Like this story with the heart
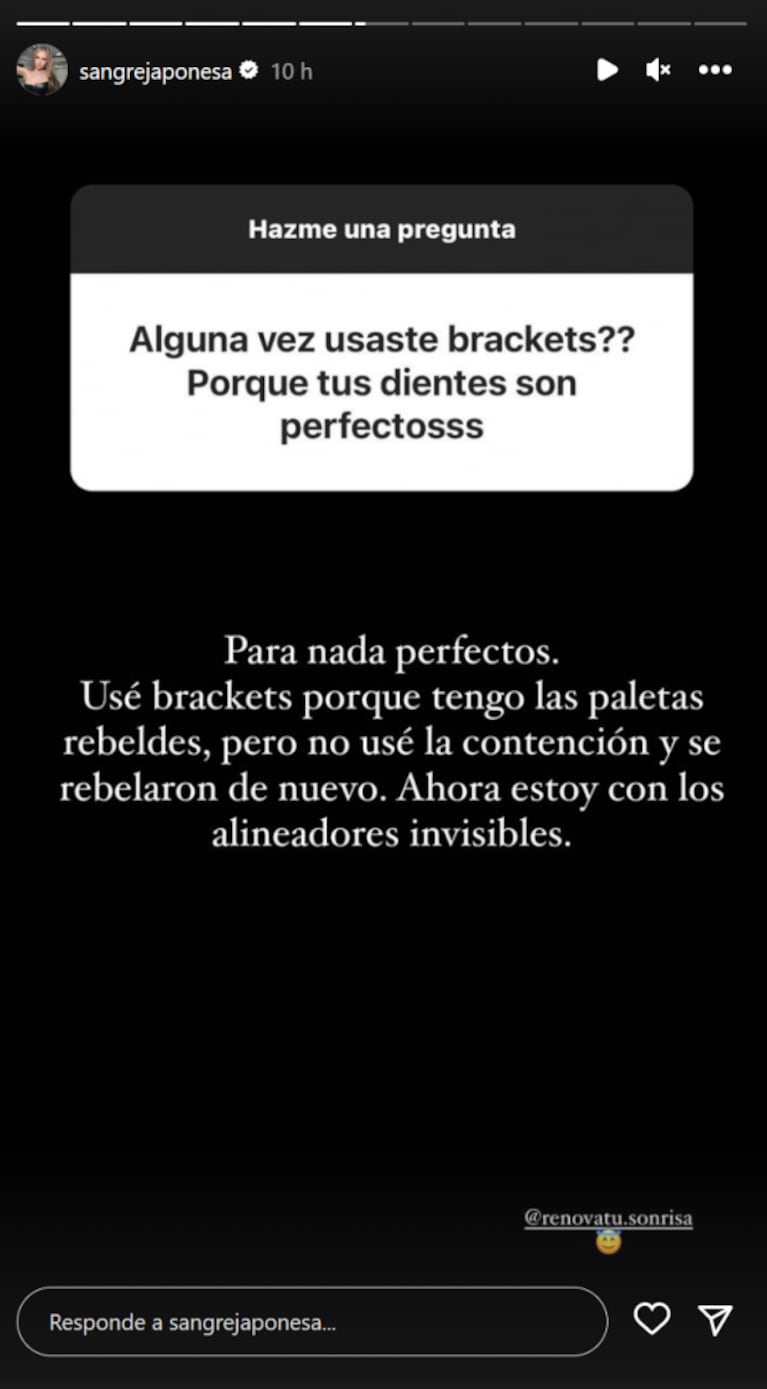Screen dimensions: 767x1389 click(x=652, y=1320)
